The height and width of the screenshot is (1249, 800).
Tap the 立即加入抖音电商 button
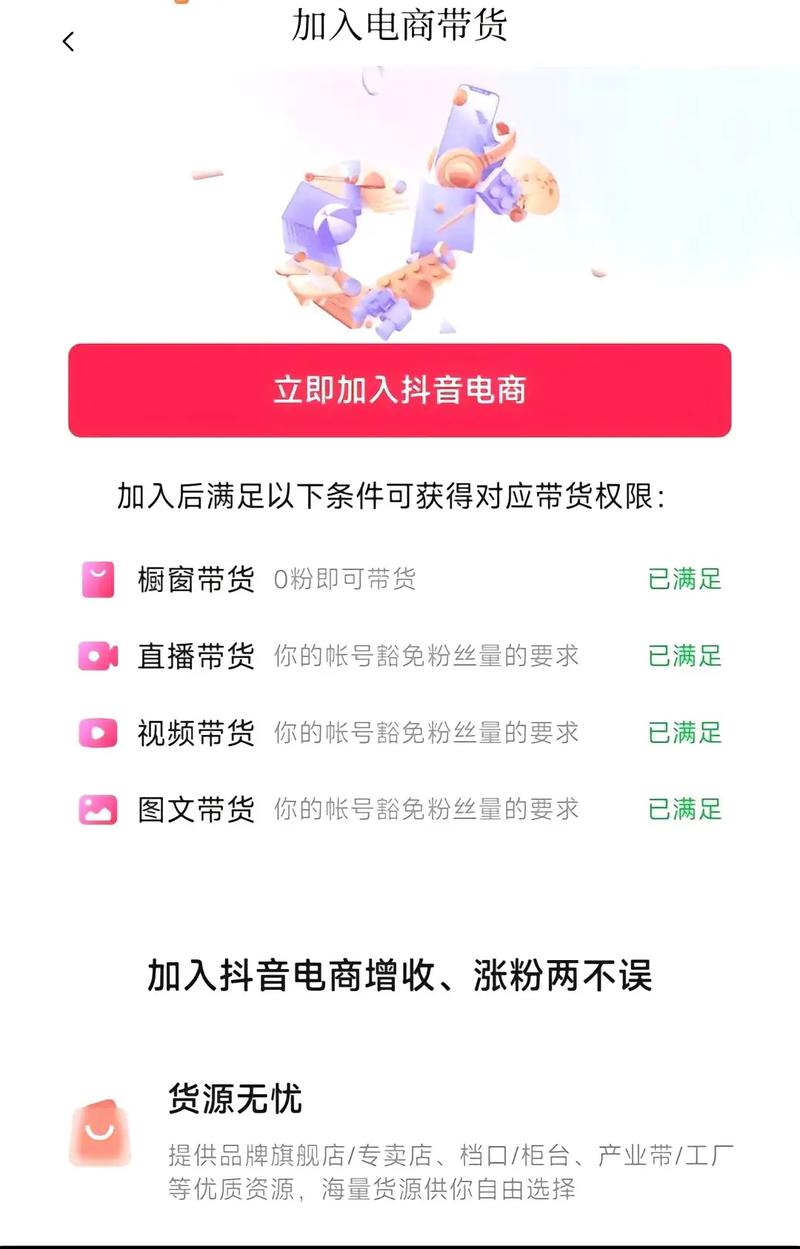click(399, 390)
